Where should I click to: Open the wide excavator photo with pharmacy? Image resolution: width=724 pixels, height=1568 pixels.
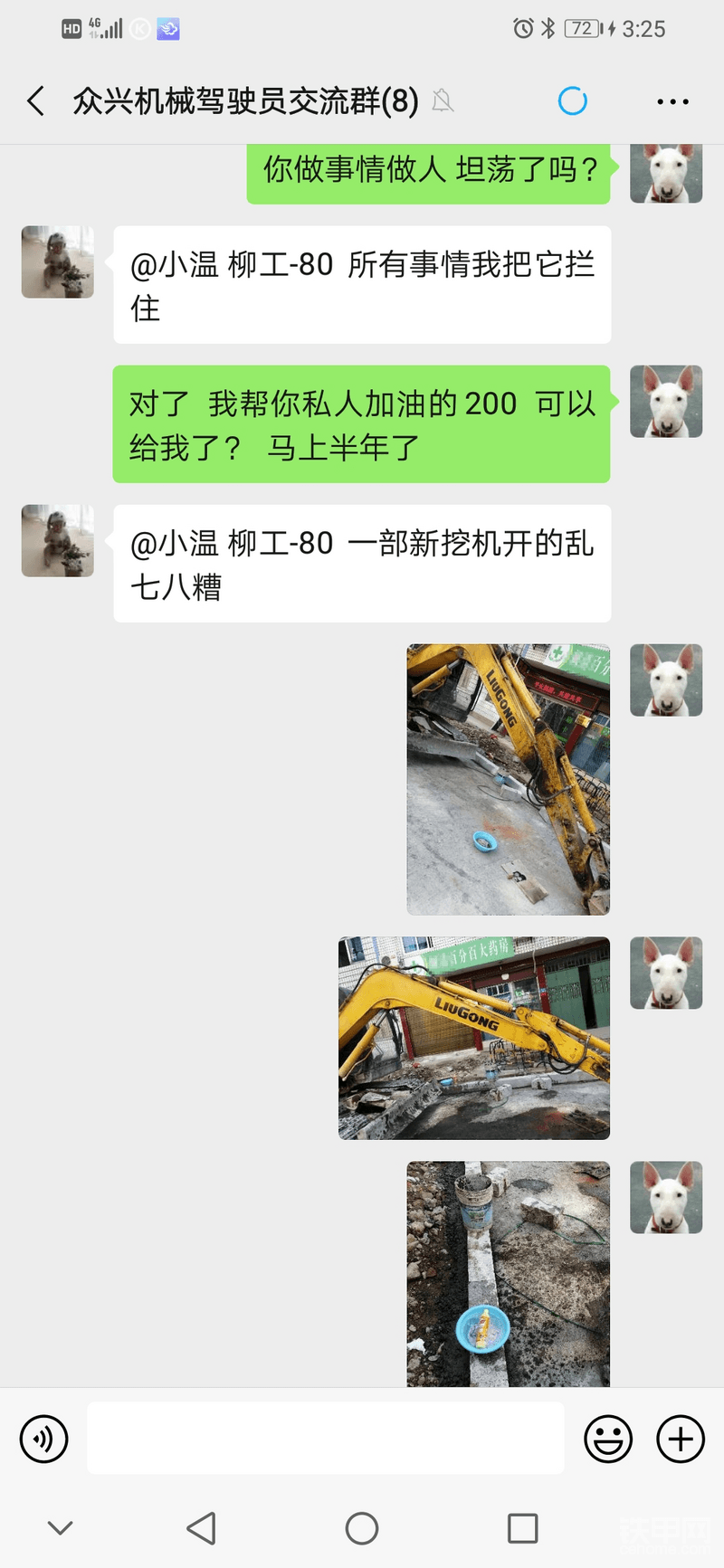473,1038
